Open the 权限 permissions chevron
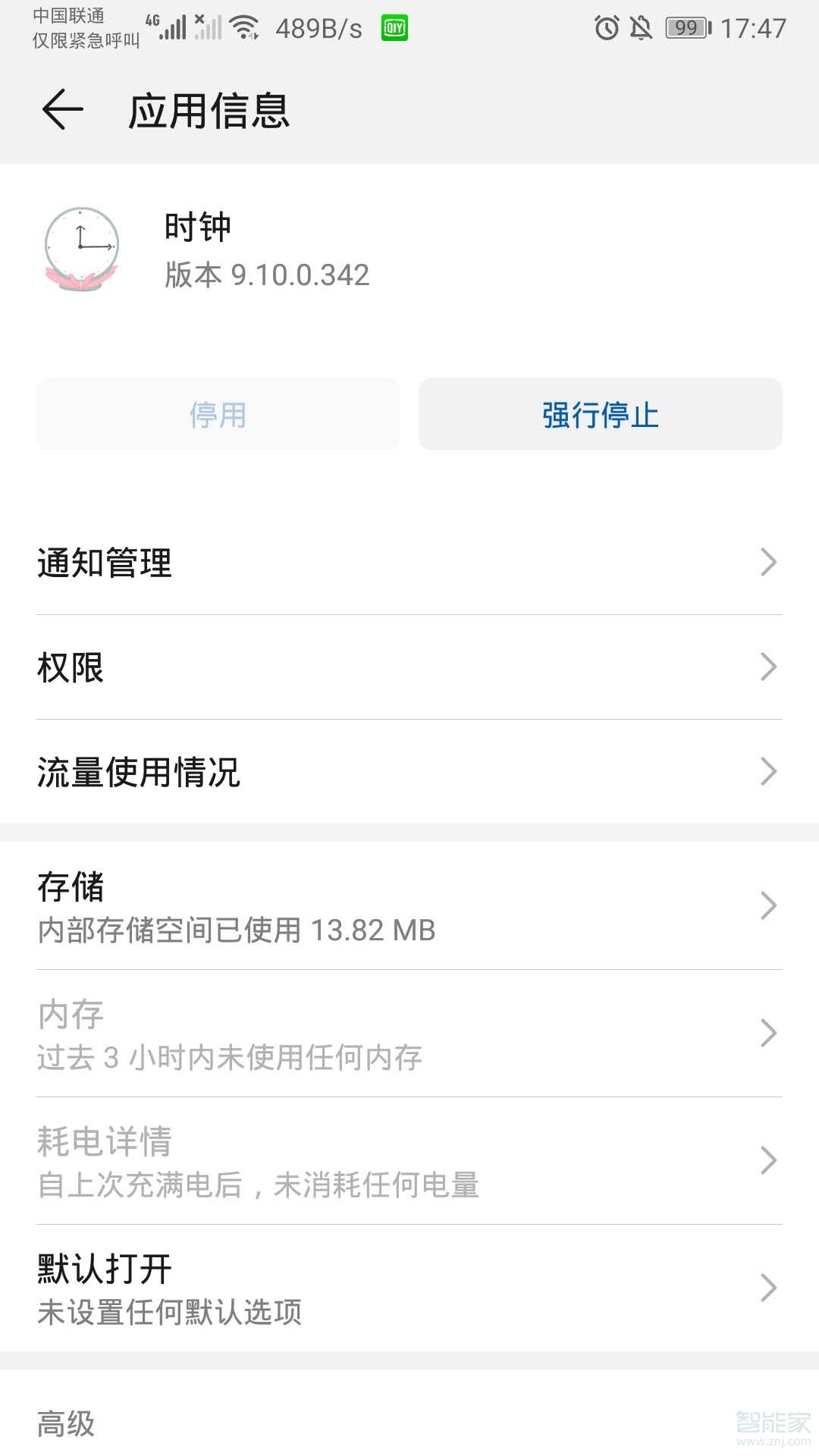The height and width of the screenshot is (1456, 819). (x=409, y=667)
